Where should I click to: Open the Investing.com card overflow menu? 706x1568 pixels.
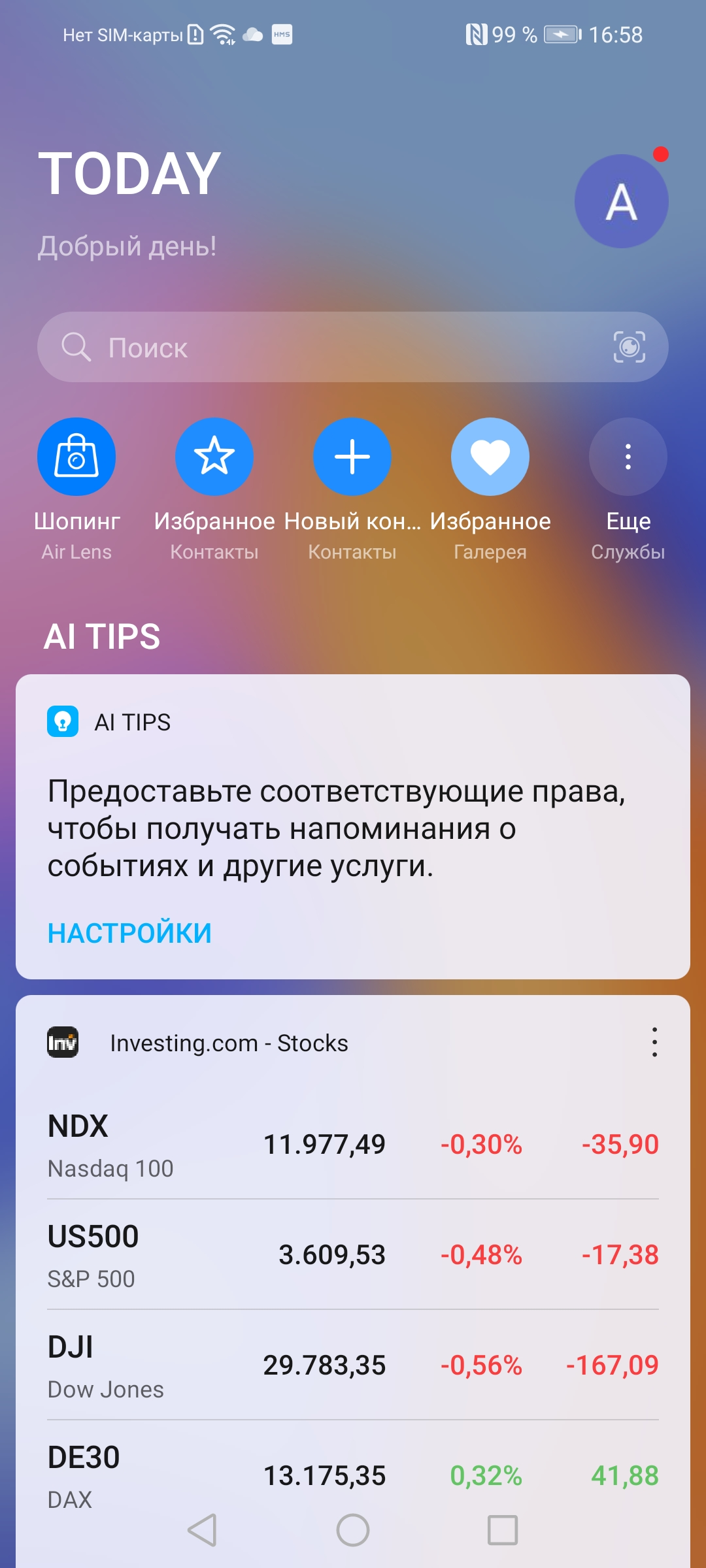(x=654, y=1042)
